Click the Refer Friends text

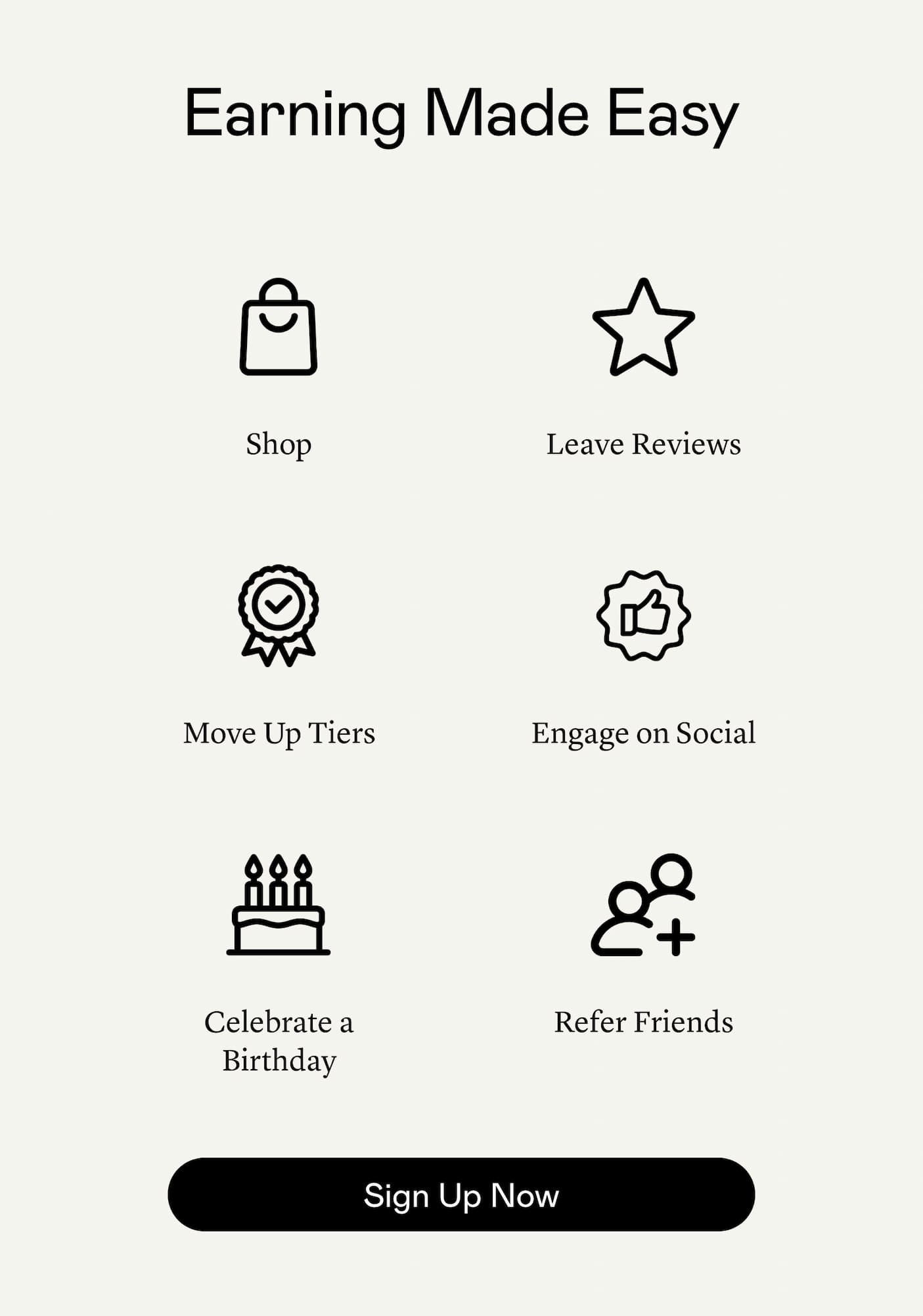point(644,1022)
